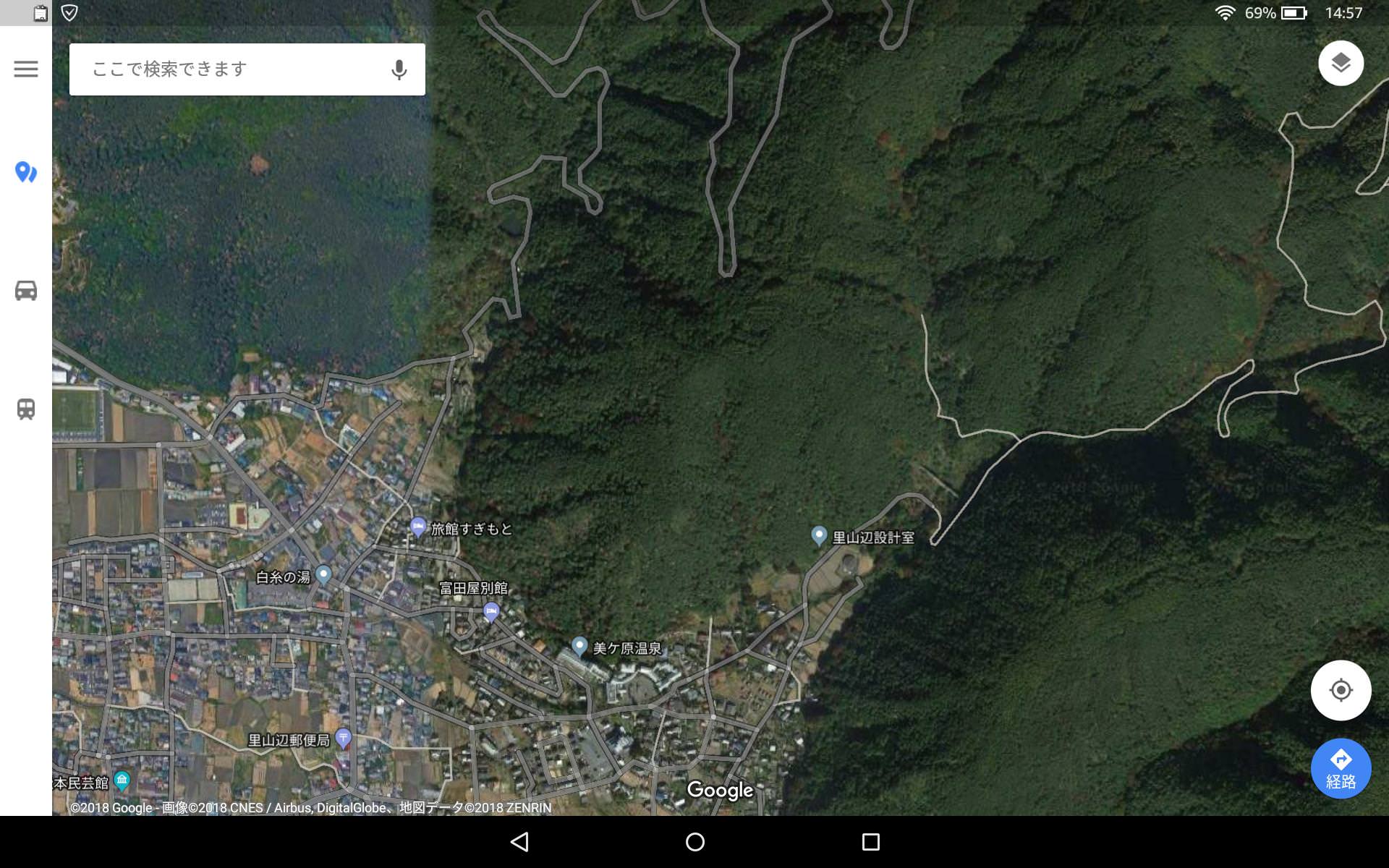Switch to the driving tab
This screenshot has height=868, width=1389.
click(x=26, y=291)
